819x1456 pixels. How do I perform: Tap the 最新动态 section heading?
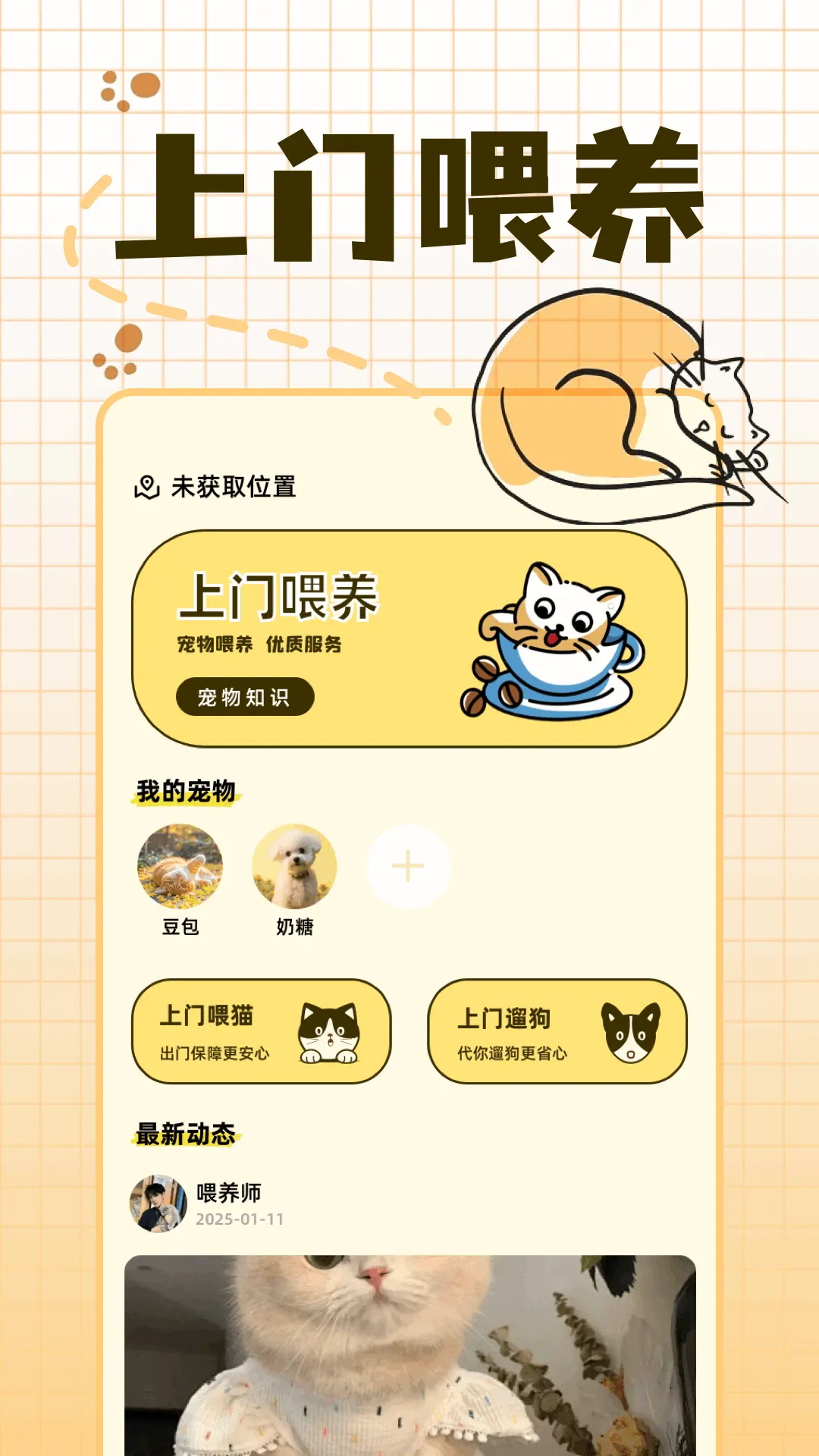click(x=186, y=1132)
